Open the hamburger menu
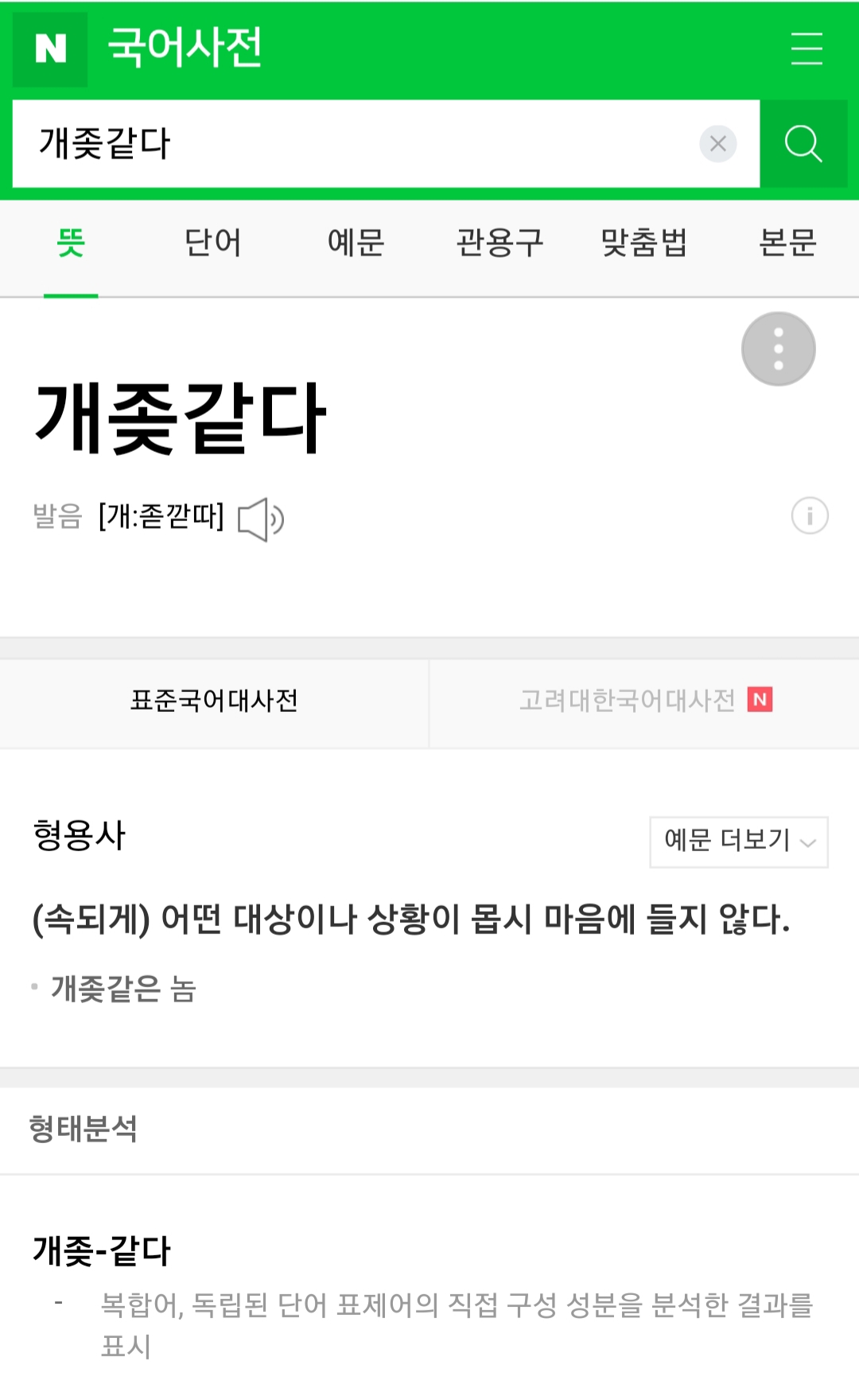This screenshot has height=1400, width=859. pos(807,49)
